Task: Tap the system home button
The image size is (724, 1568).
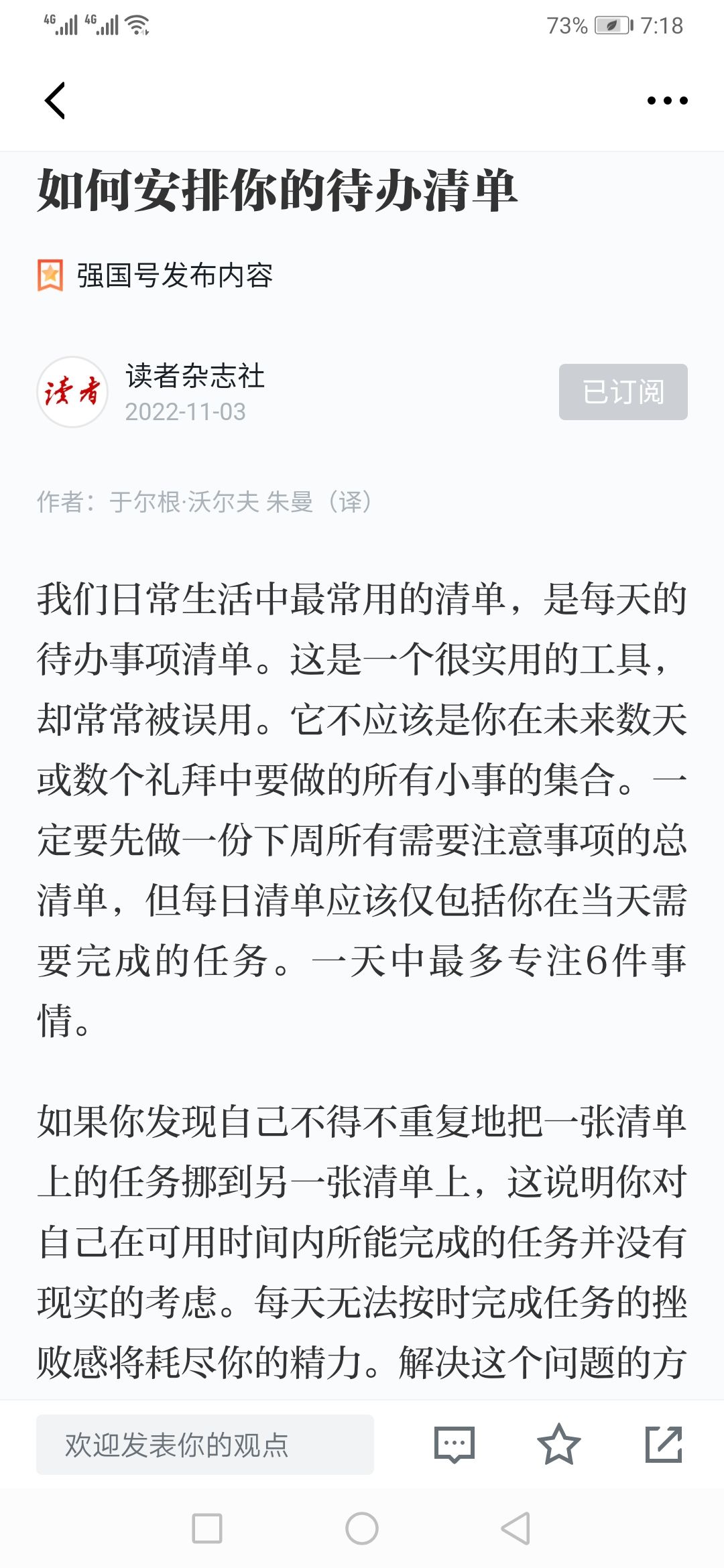Action: [362, 1528]
